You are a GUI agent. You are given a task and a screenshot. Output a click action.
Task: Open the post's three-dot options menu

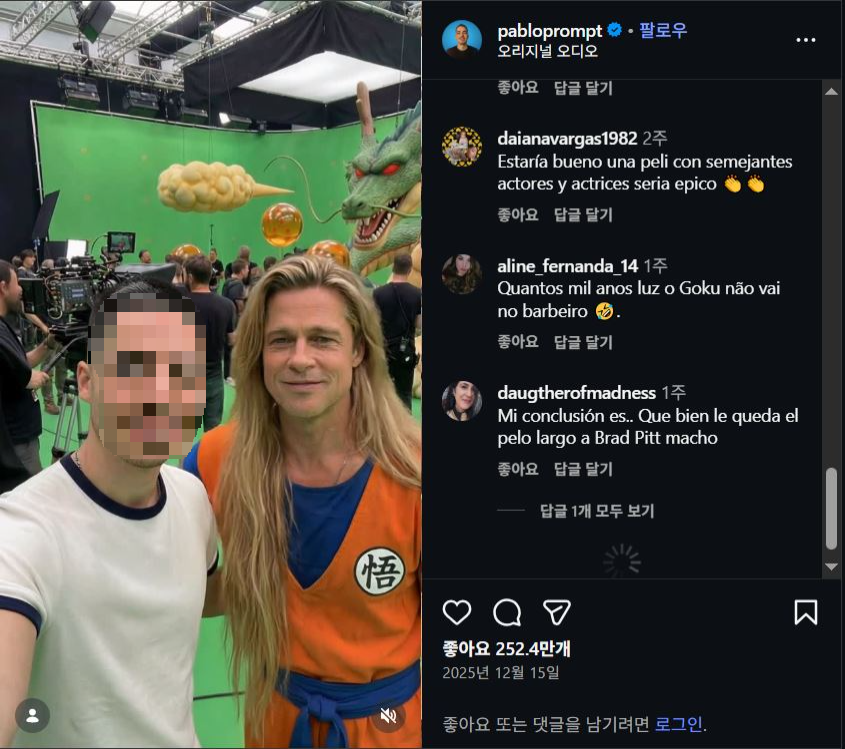pos(806,40)
